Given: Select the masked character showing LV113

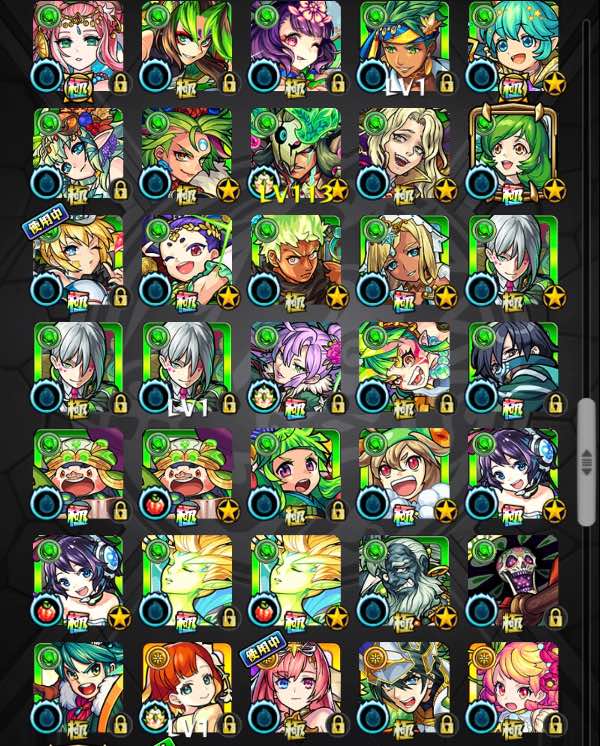Looking at the screenshot, I should [x=295, y=155].
